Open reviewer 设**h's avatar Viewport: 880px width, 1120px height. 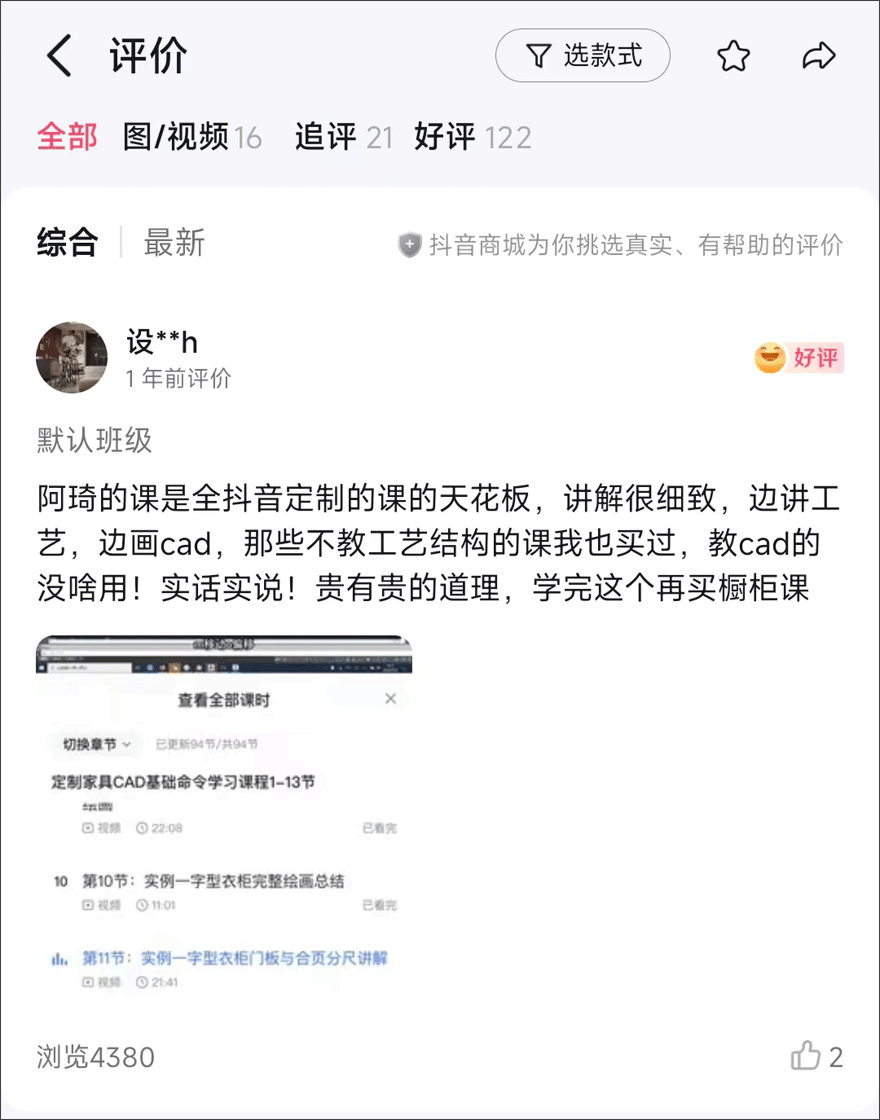click(x=72, y=358)
